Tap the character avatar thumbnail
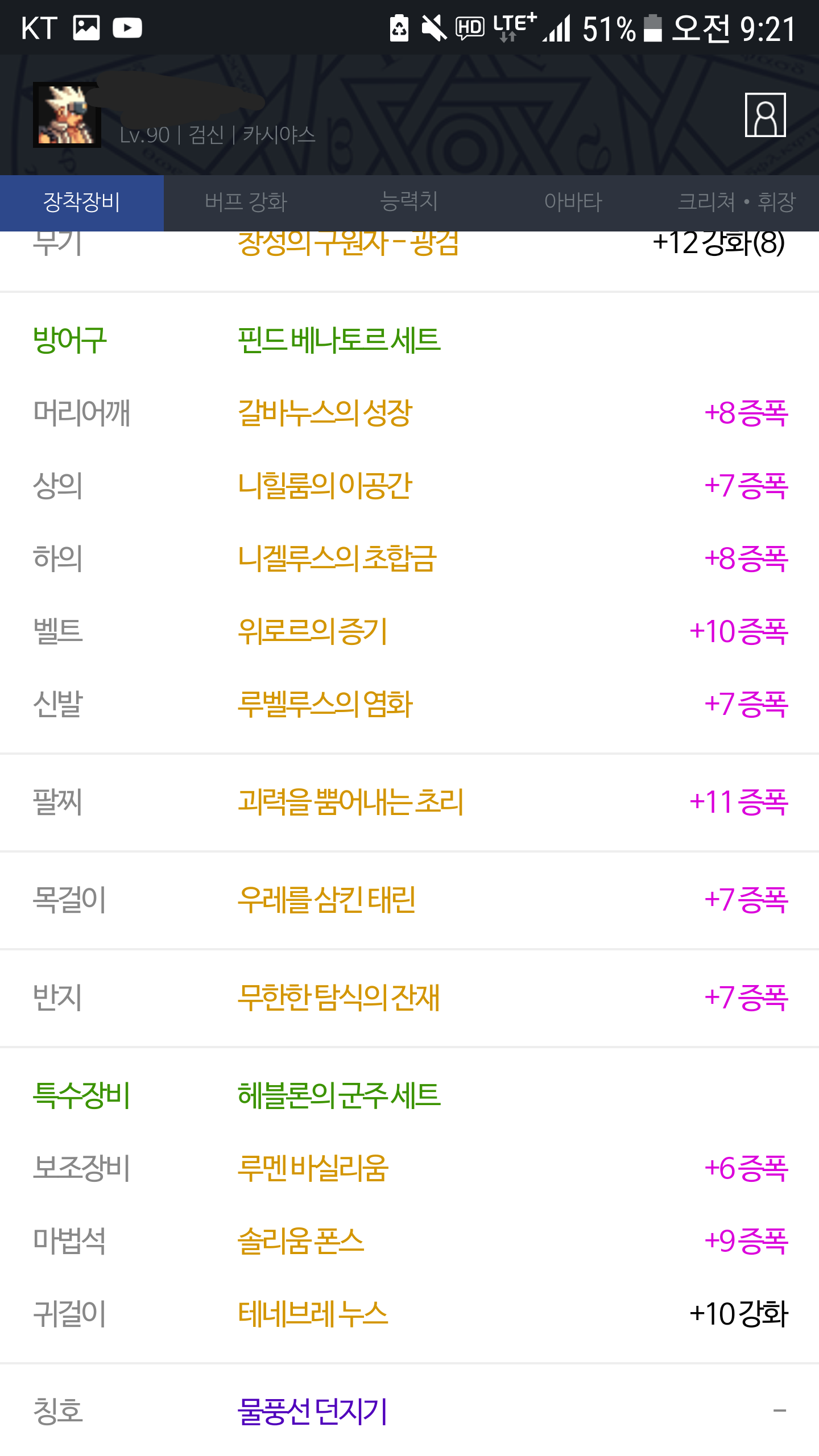This screenshot has width=819, height=1456. [x=67, y=115]
